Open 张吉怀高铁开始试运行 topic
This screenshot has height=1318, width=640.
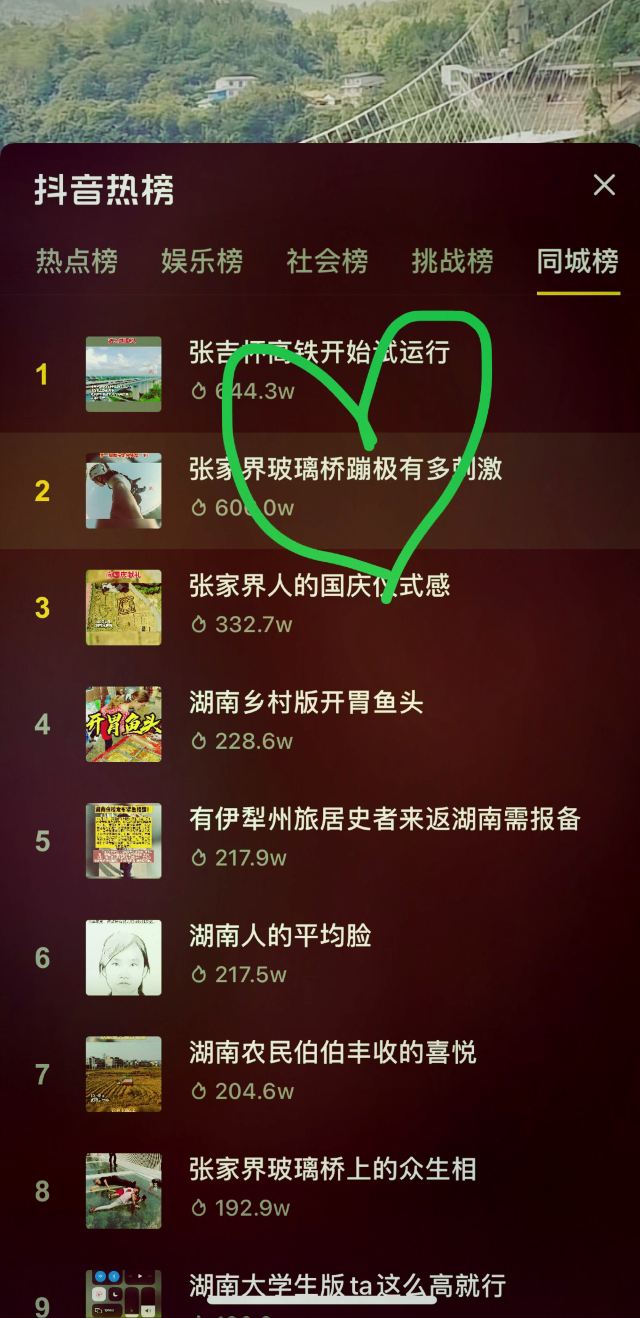[319, 353]
